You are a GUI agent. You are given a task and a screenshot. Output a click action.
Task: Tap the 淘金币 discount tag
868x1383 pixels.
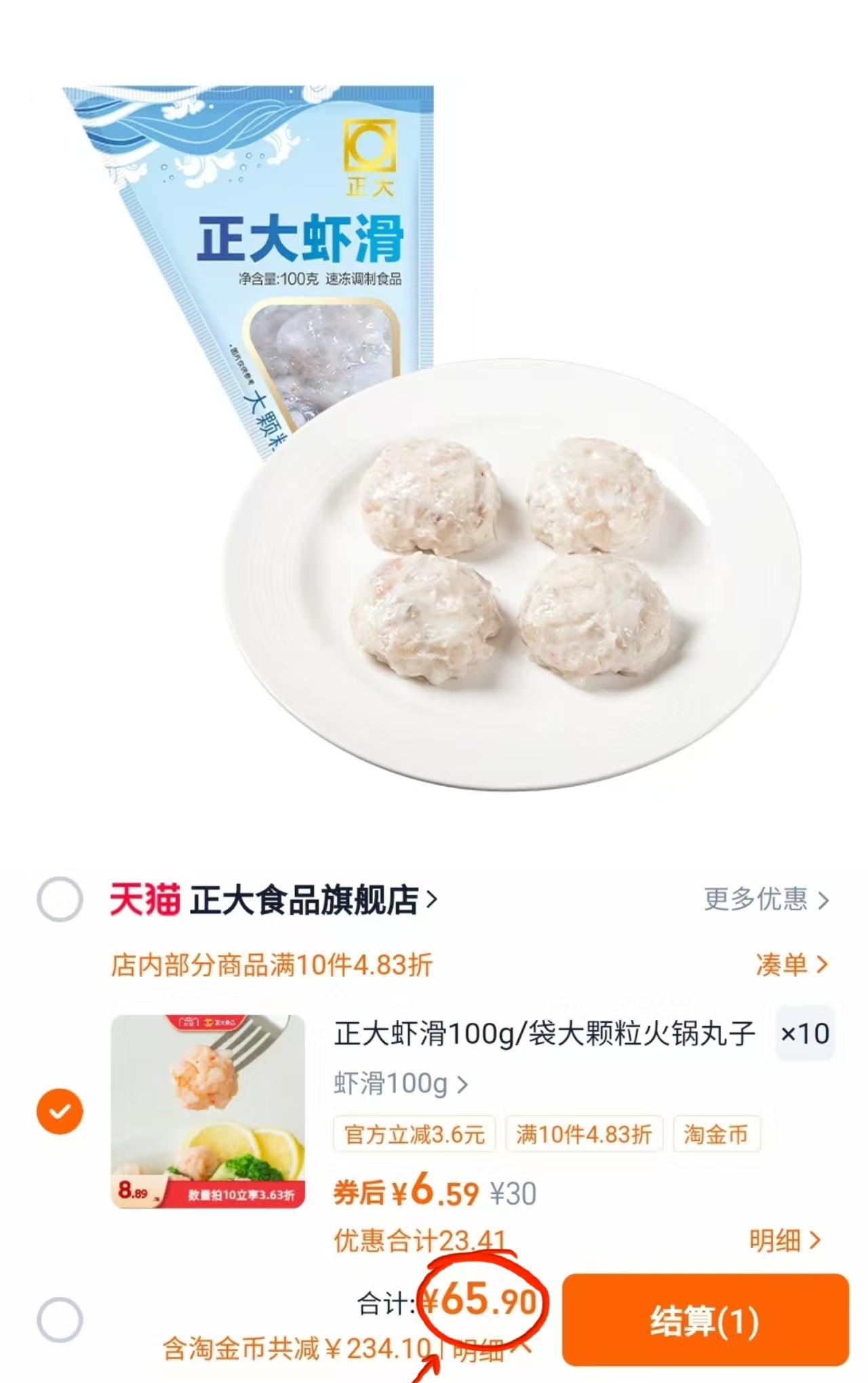715,1135
